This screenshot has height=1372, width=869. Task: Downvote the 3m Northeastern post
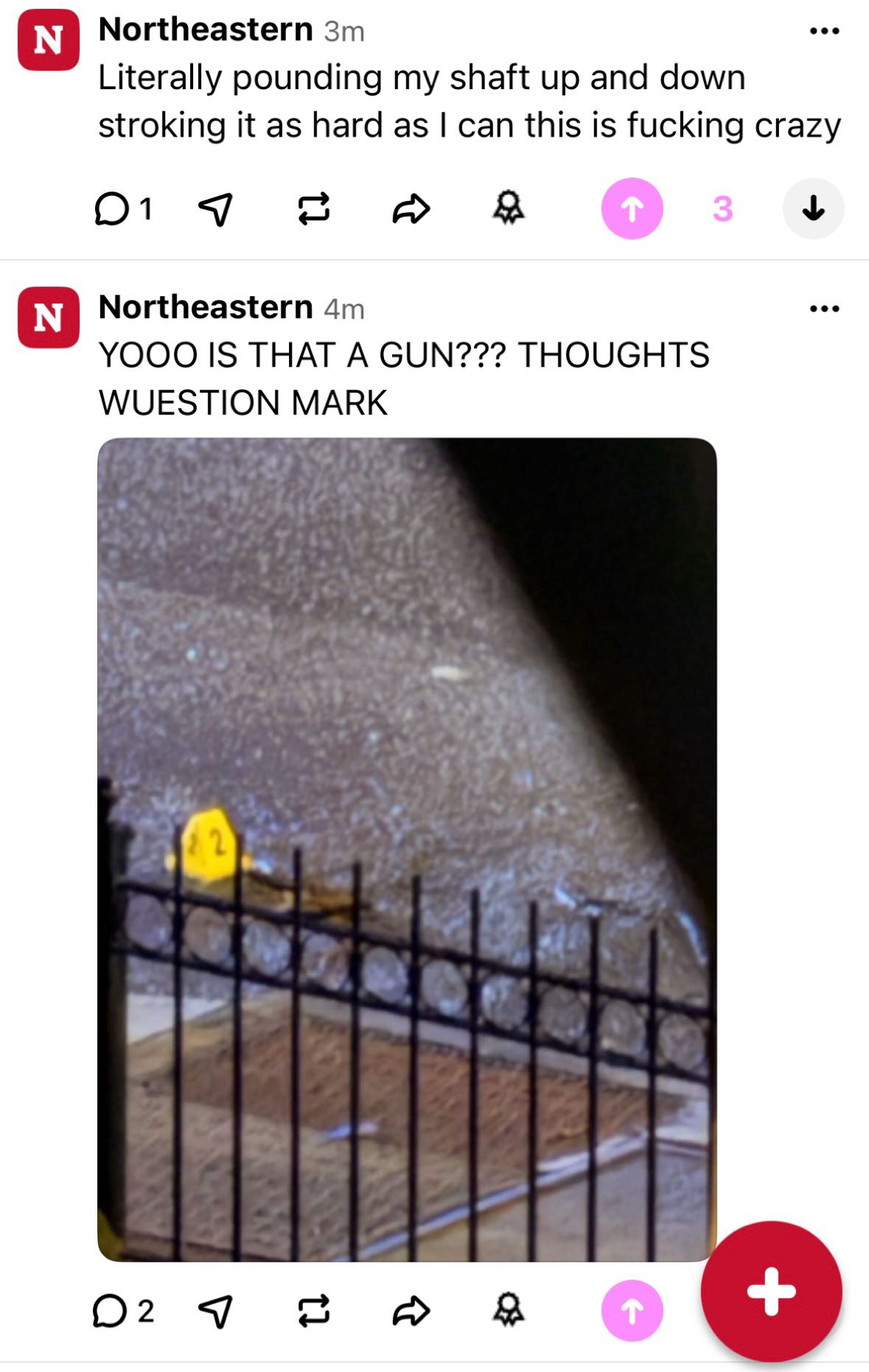pos(813,209)
